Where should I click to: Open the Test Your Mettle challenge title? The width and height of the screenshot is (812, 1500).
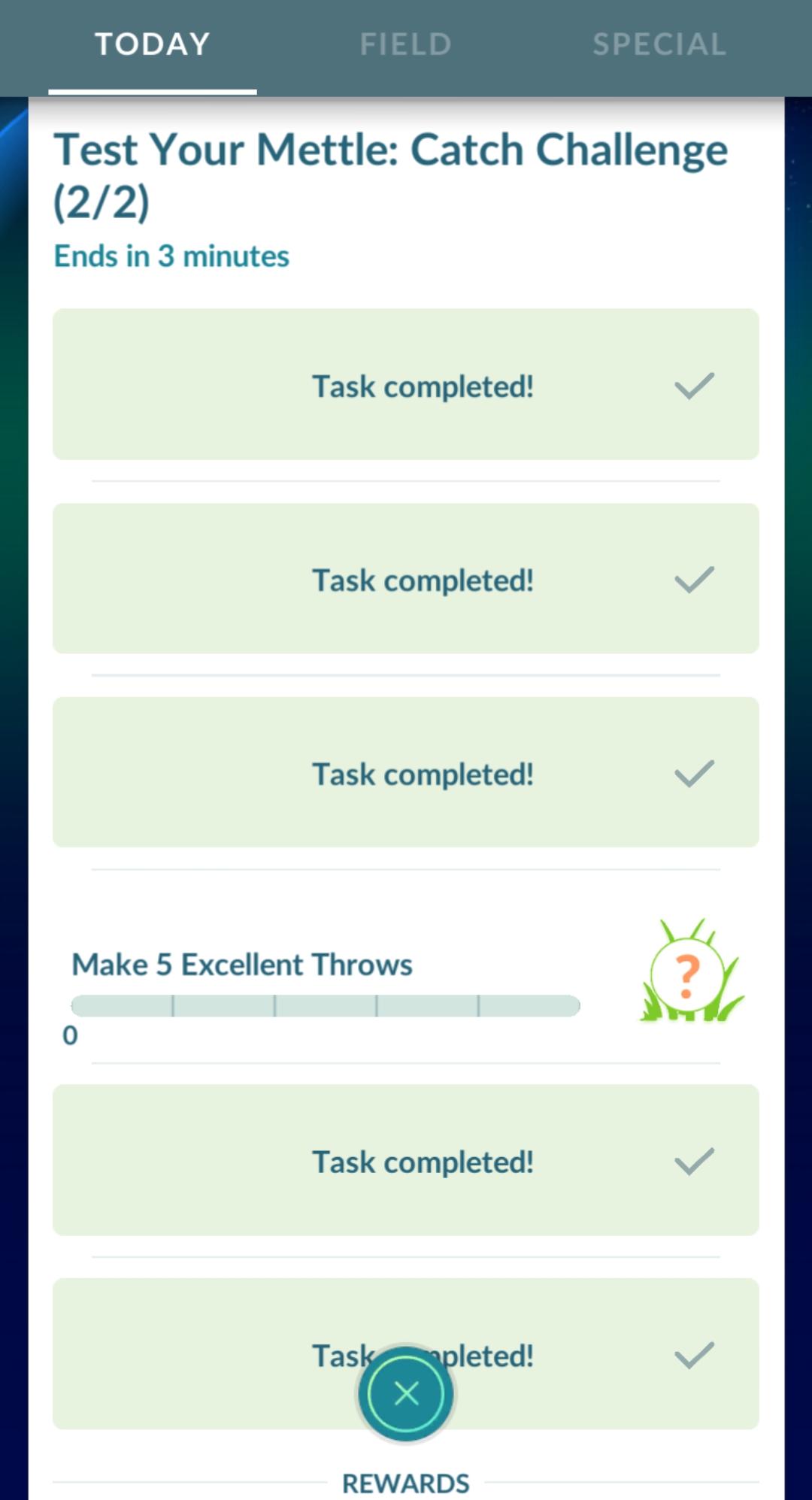[x=390, y=174]
